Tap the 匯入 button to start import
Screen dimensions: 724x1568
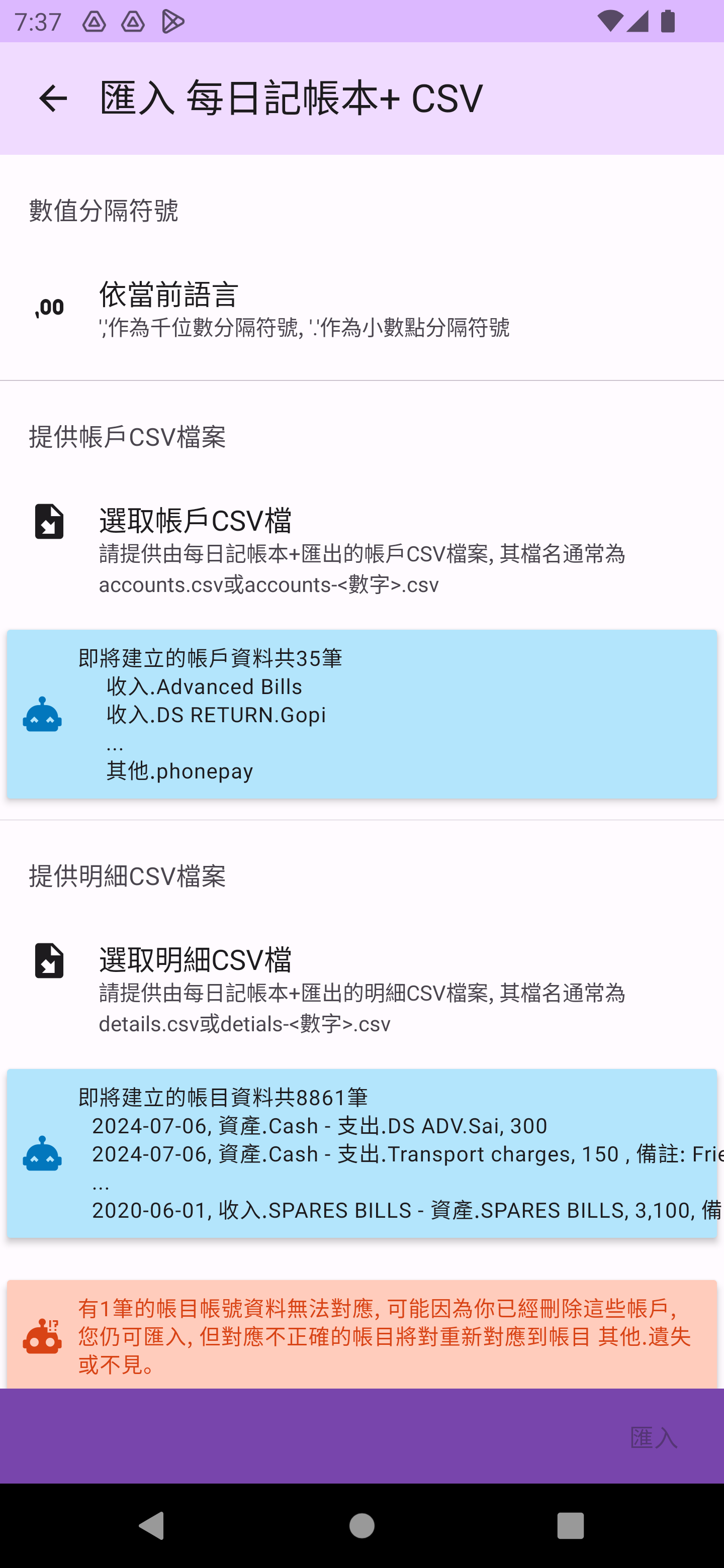pyautogui.click(x=654, y=1437)
